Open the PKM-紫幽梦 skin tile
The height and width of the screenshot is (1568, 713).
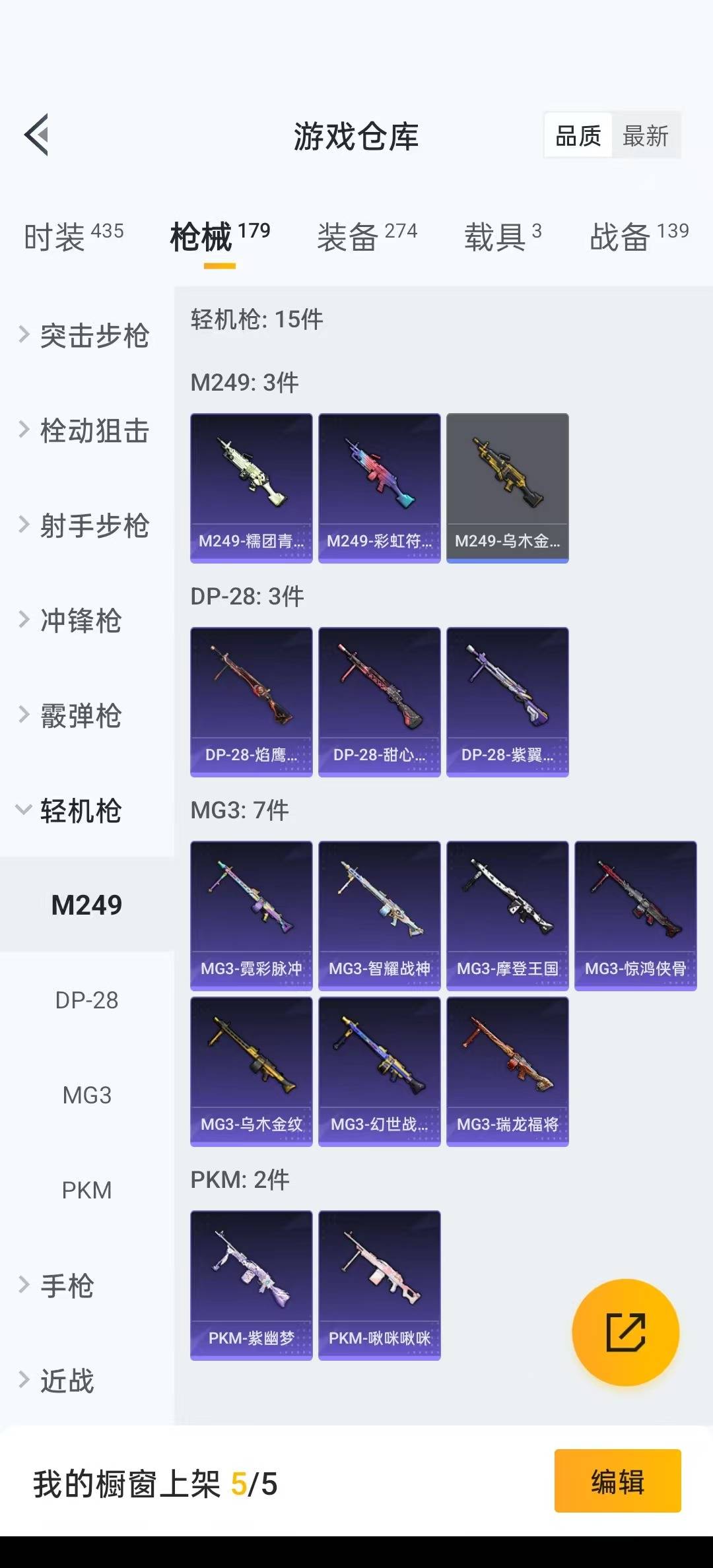pos(251,1285)
